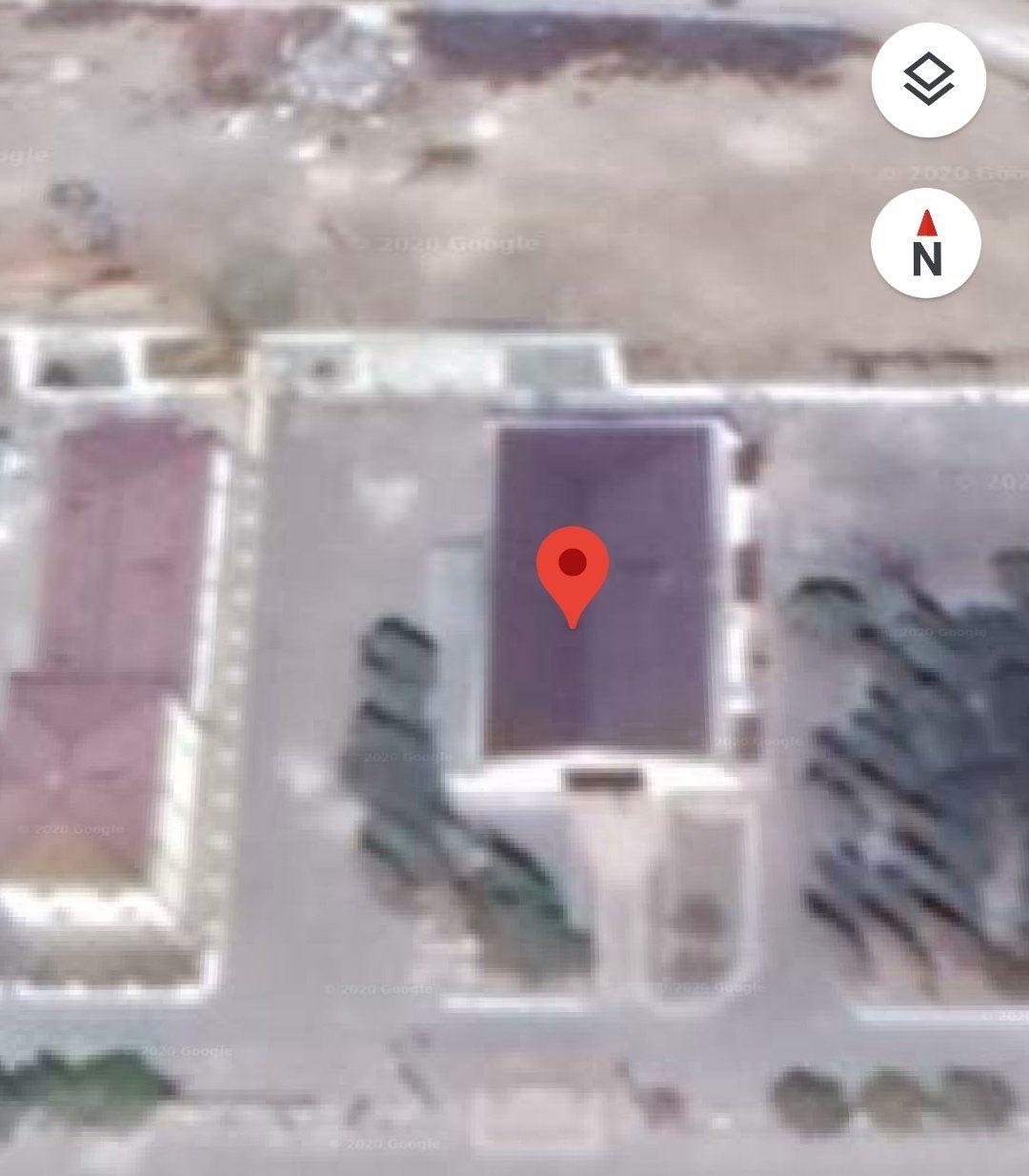Tap the compass to reset north
The height and width of the screenshot is (1176, 1029).
926,245
